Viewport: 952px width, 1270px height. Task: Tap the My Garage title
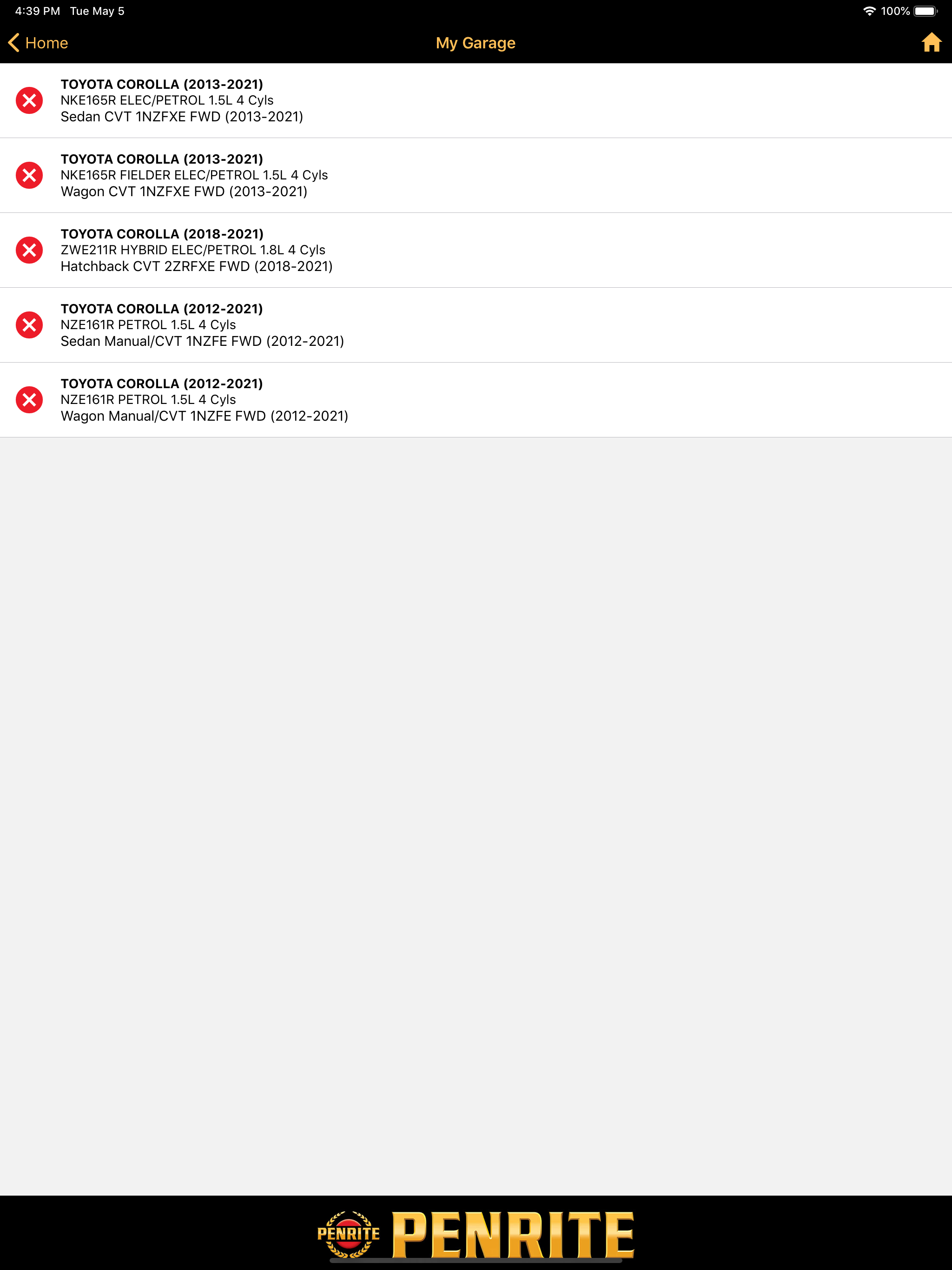point(476,42)
